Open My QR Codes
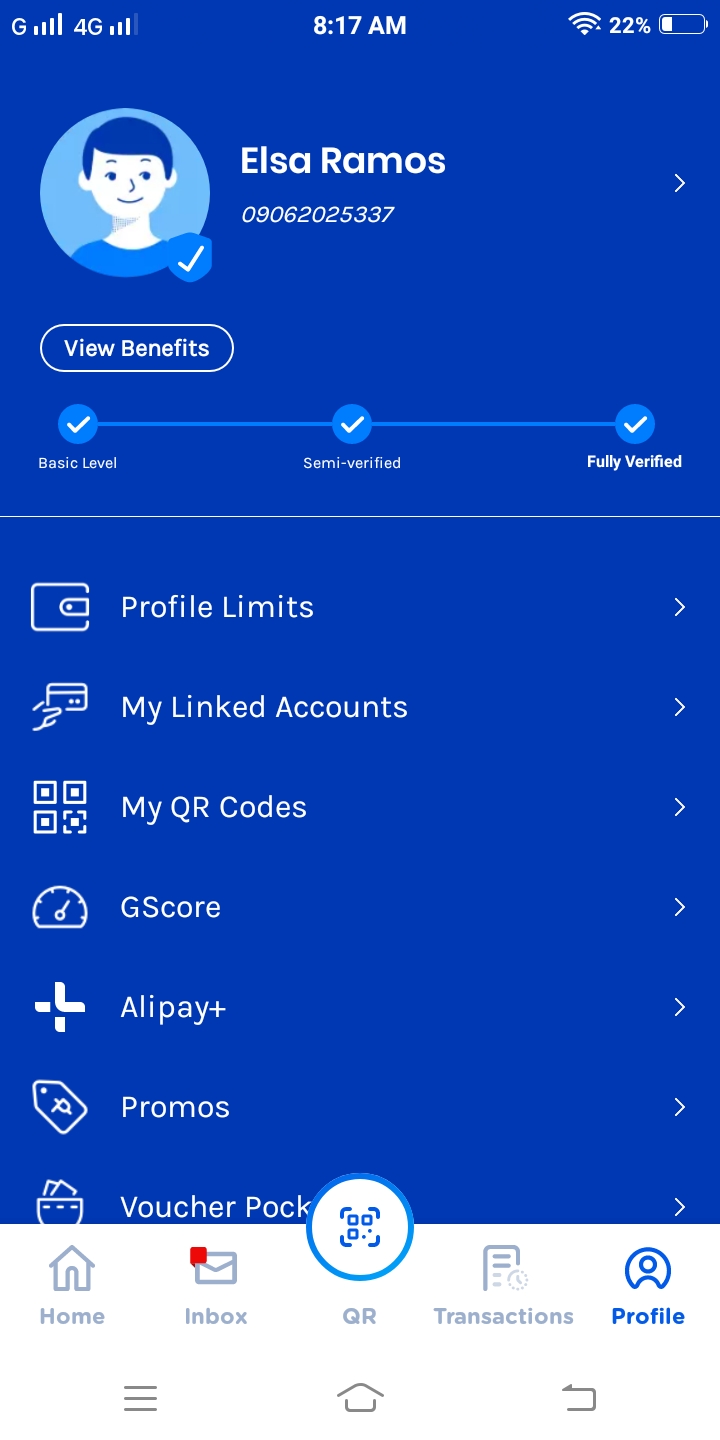The height and width of the screenshot is (1440, 720). click(360, 807)
